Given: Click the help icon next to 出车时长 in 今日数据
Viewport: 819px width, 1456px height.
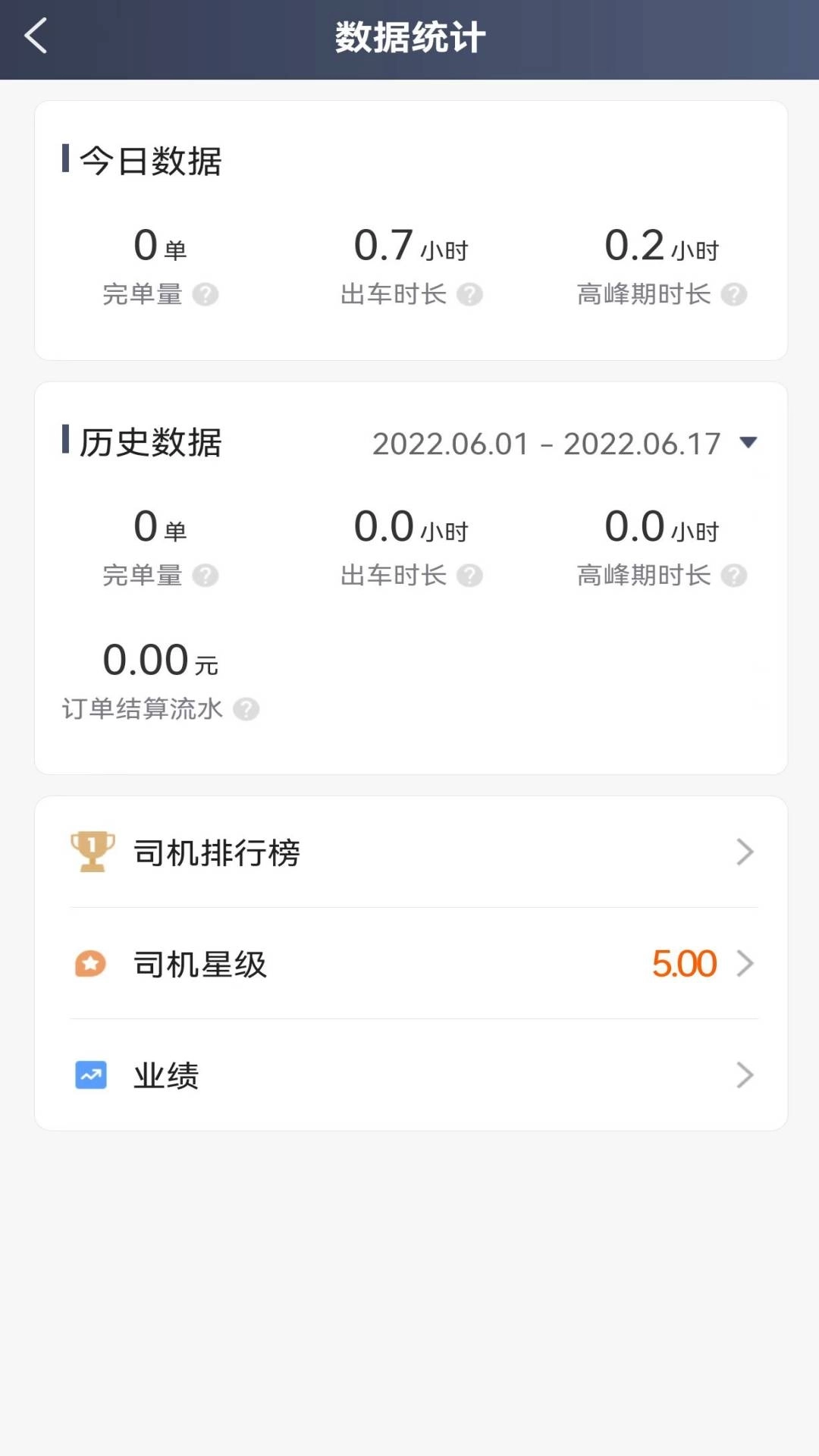Looking at the screenshot, I should (470, 295).
